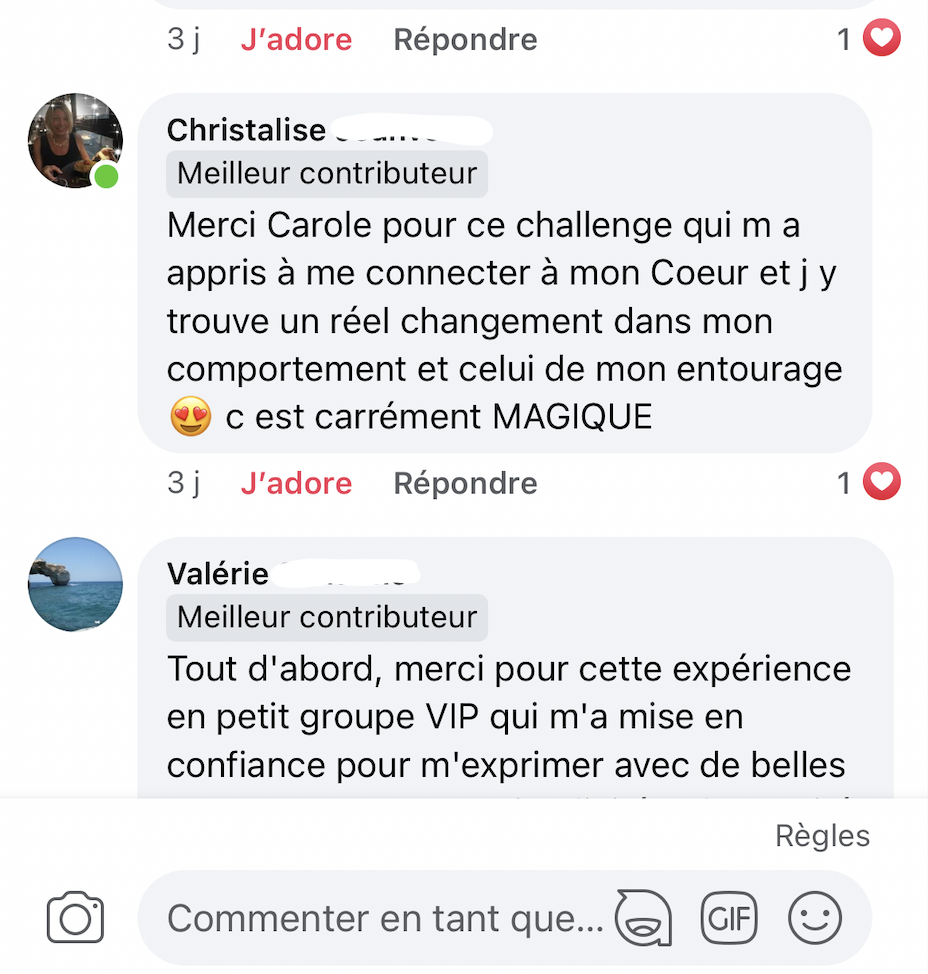Open Christalise's profile via her name

[246, 131]
